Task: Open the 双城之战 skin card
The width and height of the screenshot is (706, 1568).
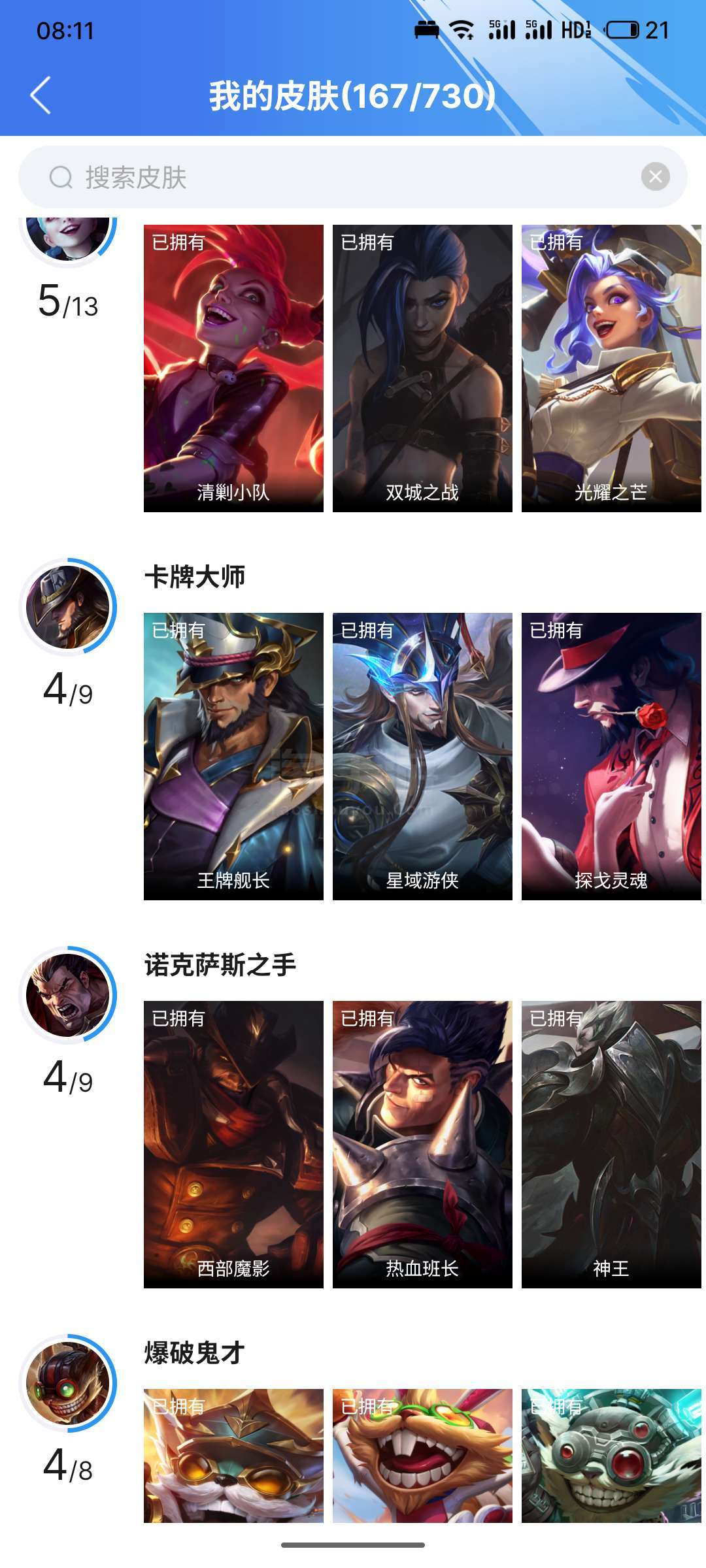Action: 422,368
